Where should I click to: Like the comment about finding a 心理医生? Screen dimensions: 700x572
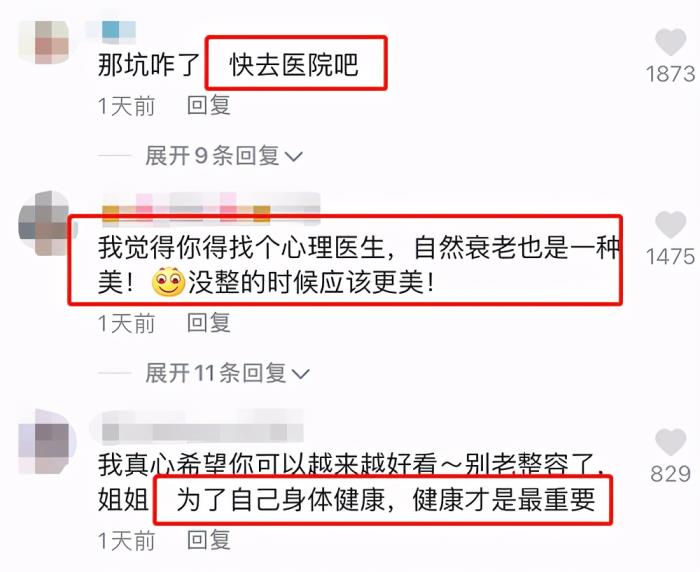(x=670, y=225)
